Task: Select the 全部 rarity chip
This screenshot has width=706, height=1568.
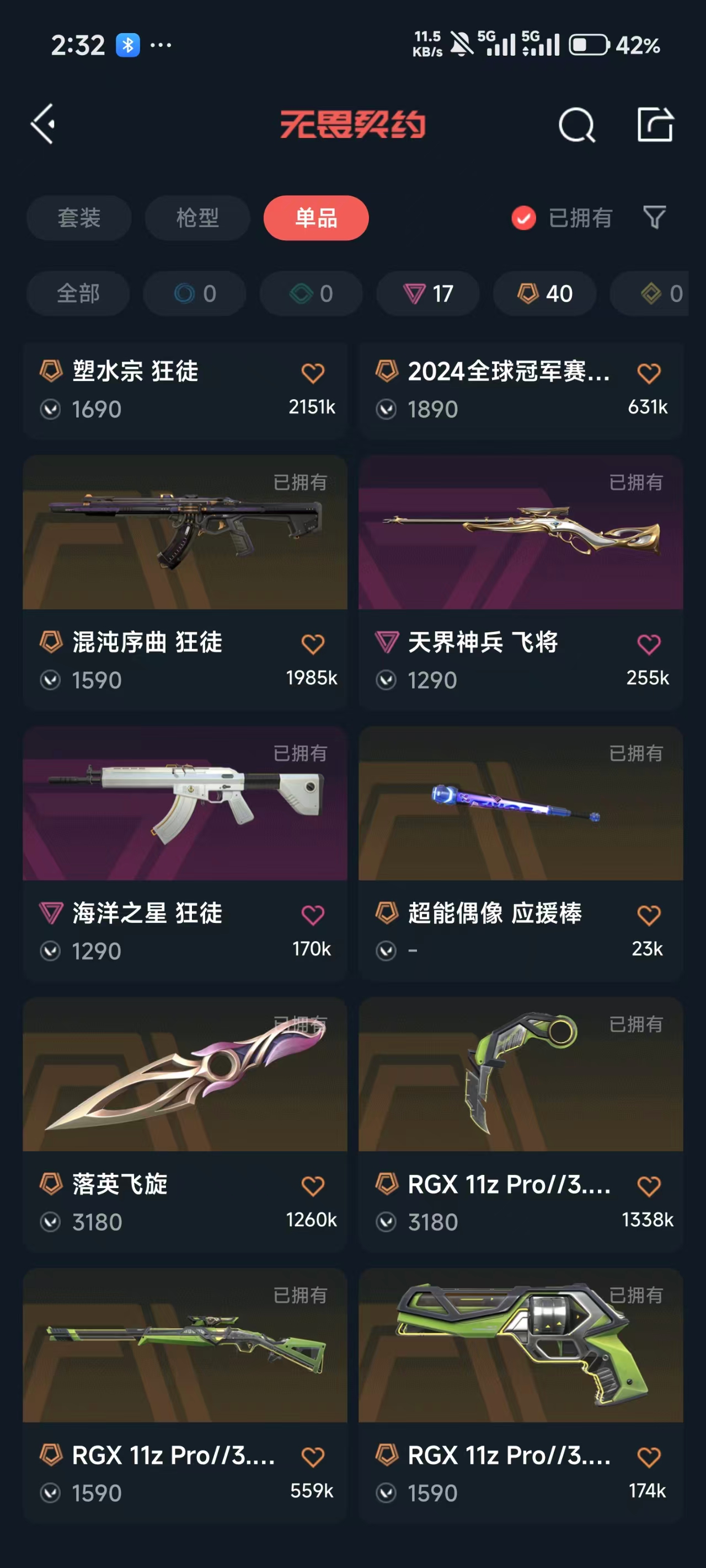Action: coord(78,293)
